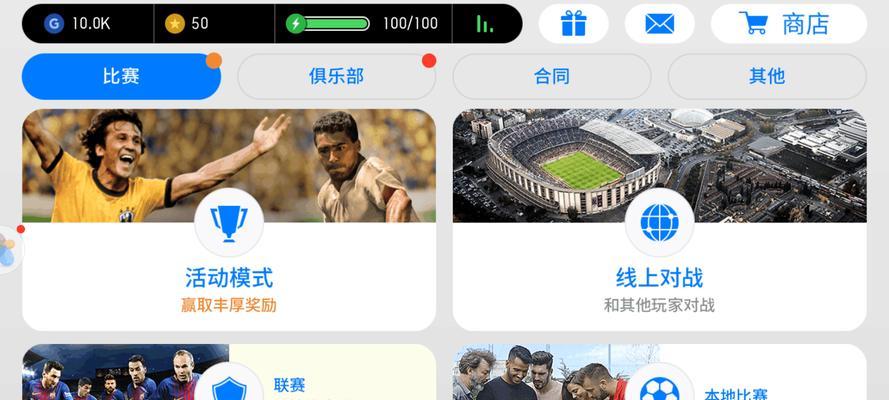The width and height of the screenshot is (889, 400).
Task: Check the signal strength bars icon
Action: [x=485, y=23]
